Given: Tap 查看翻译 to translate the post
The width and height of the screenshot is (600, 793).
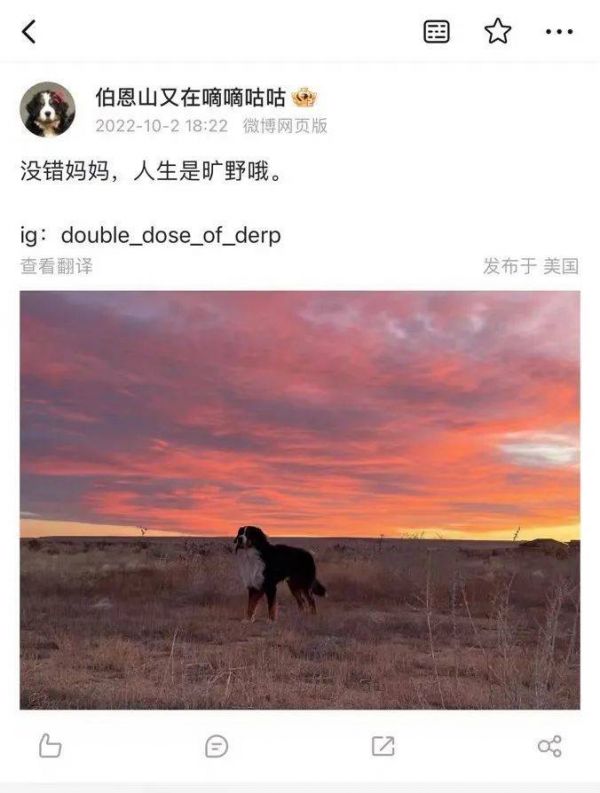Looking at the screenshot, I should tap(56, 266).
